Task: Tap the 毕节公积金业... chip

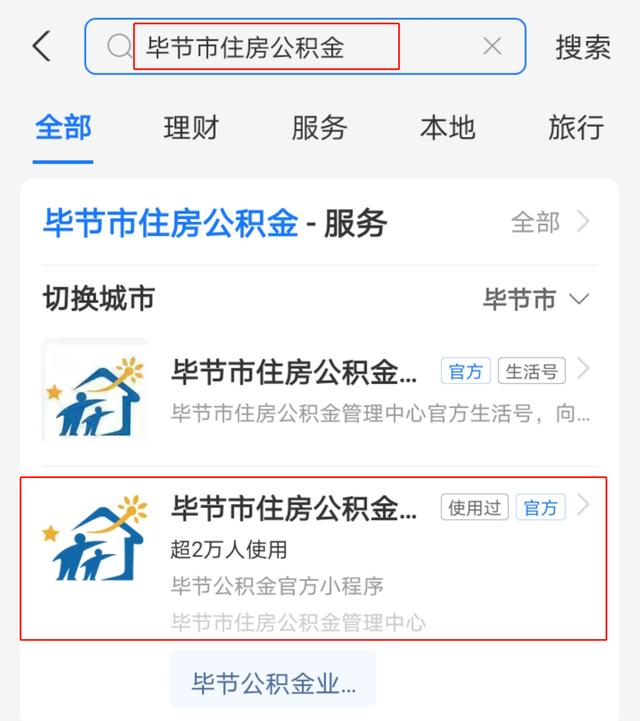Action: pyautogui.click(x=273, y=684)
